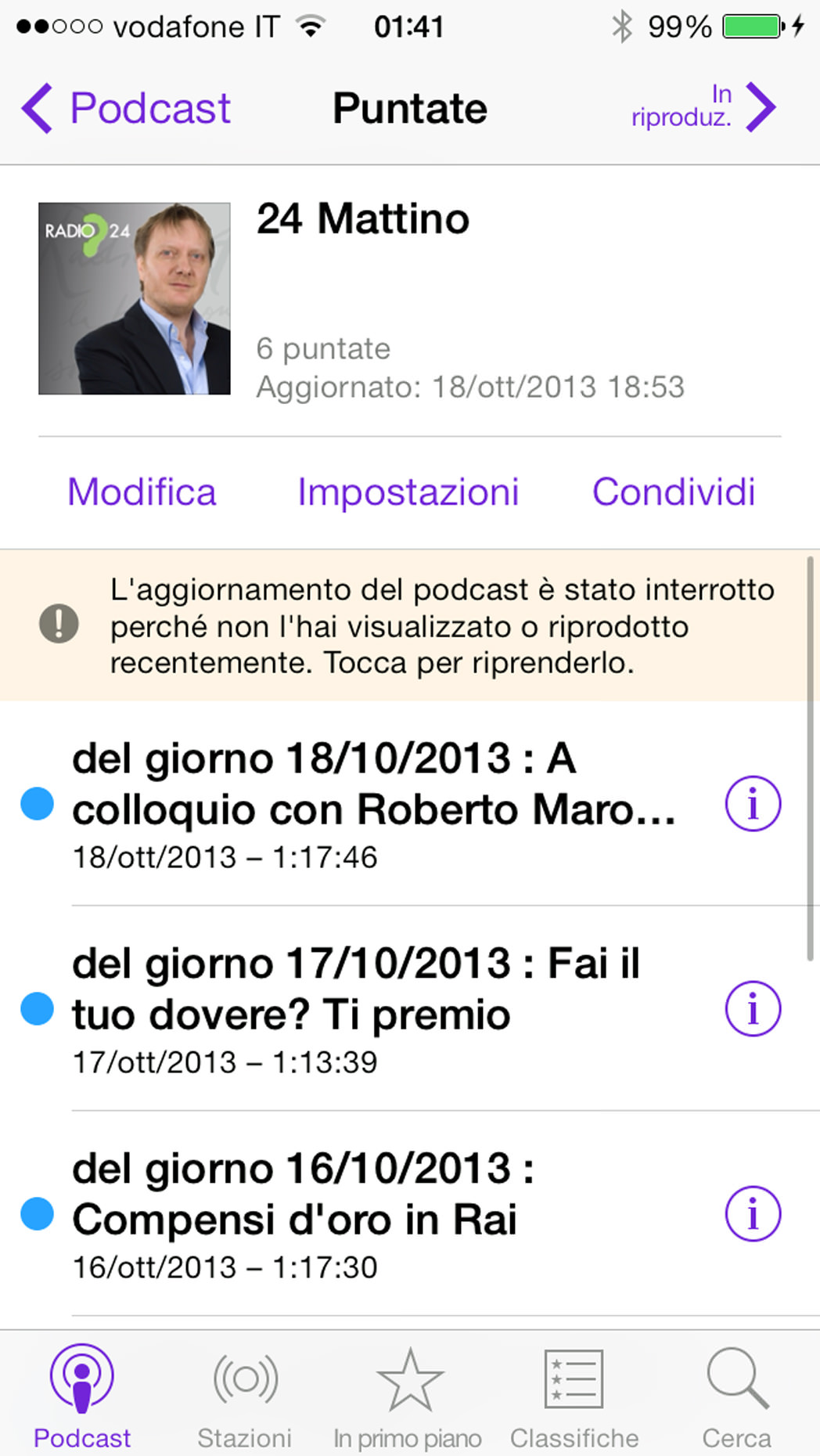Open the In riproduz. now playing screen
820x1456 pixels.
703,107
